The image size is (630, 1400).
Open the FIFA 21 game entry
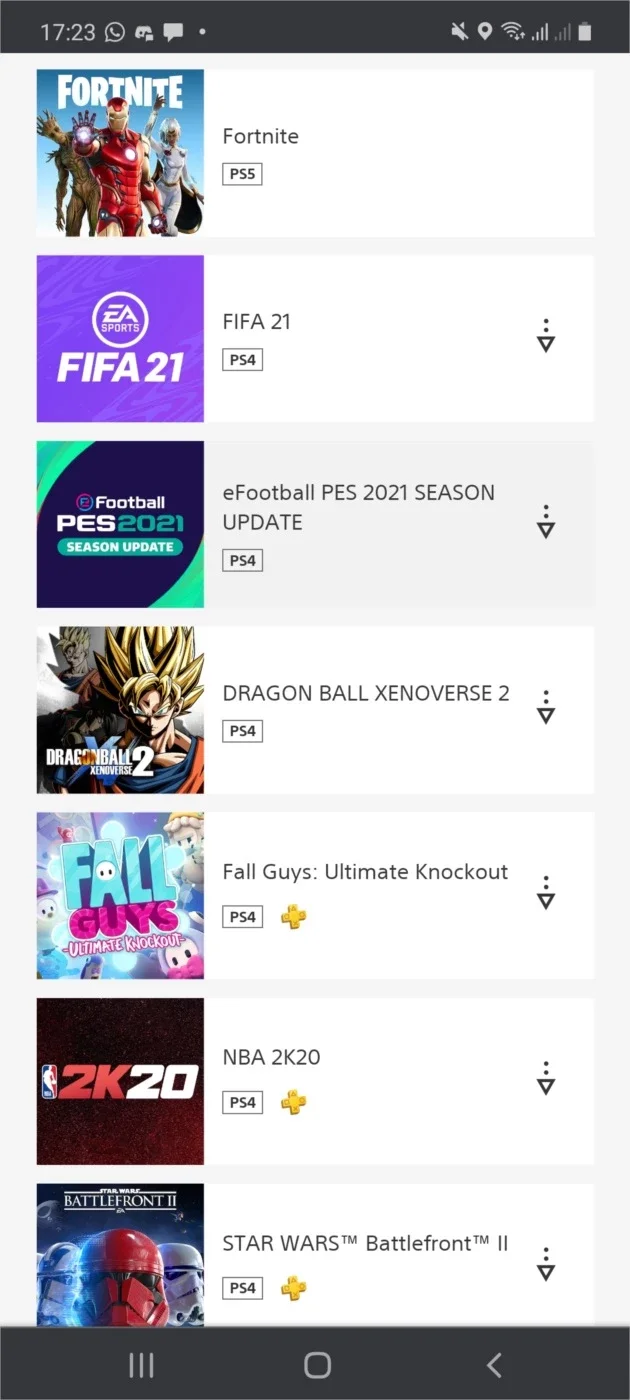coord(315,338)
